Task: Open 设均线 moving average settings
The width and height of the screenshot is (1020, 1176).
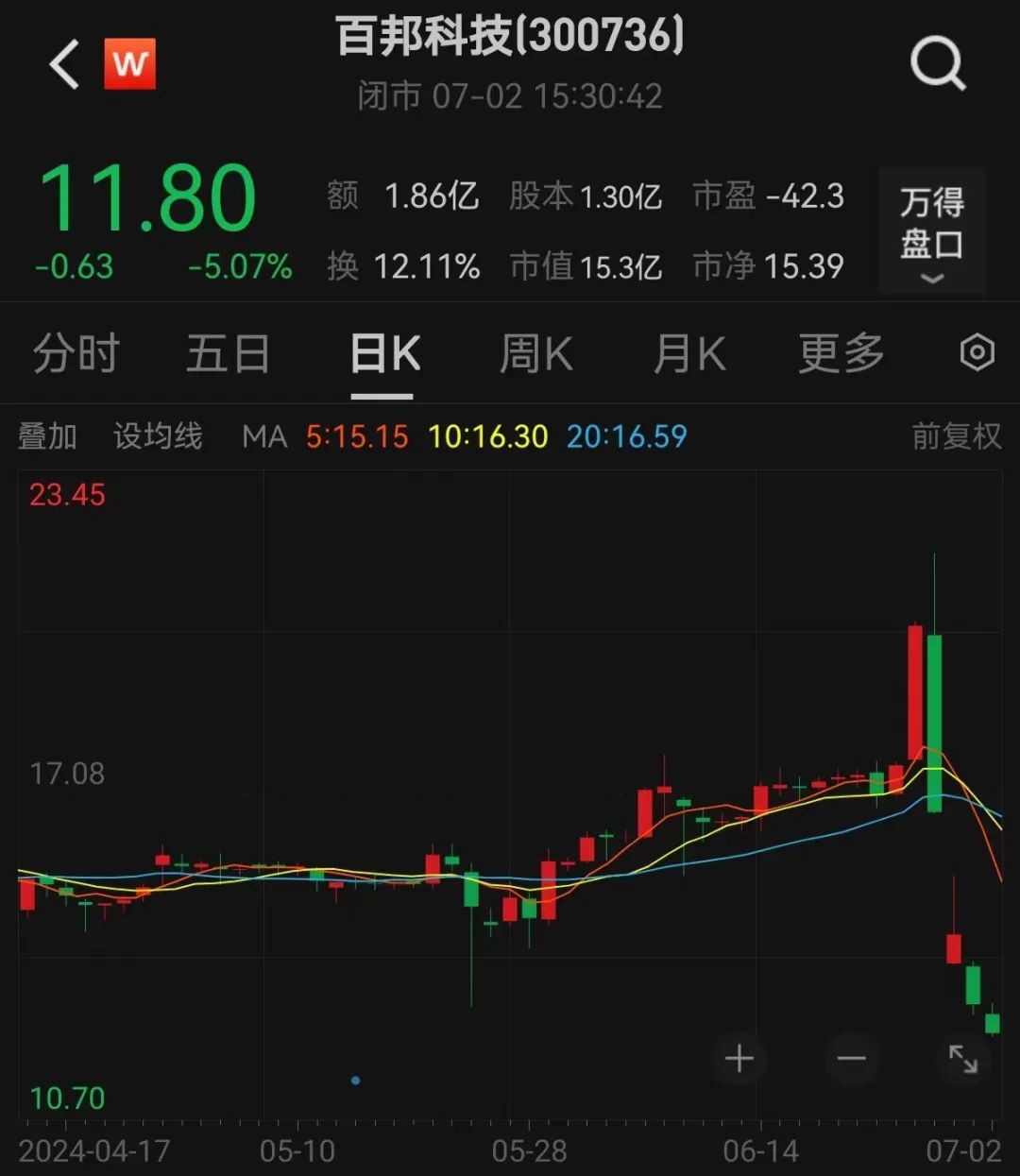Action: click(158, 436)
